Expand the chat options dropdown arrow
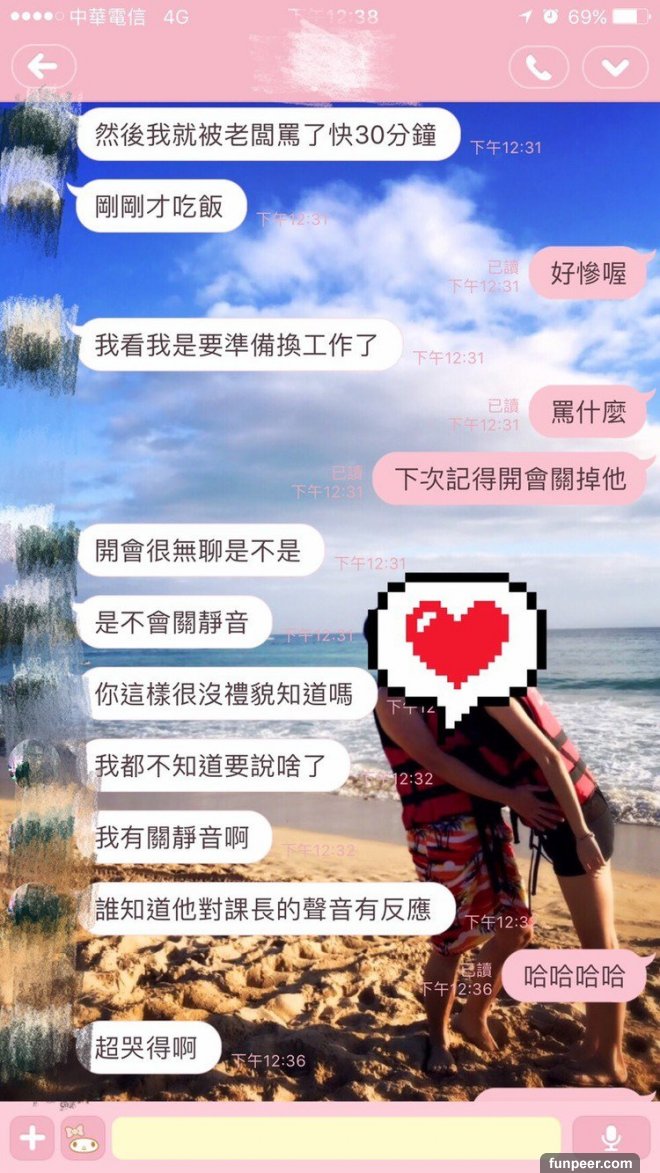660x1173 pixels. [614, 68]
